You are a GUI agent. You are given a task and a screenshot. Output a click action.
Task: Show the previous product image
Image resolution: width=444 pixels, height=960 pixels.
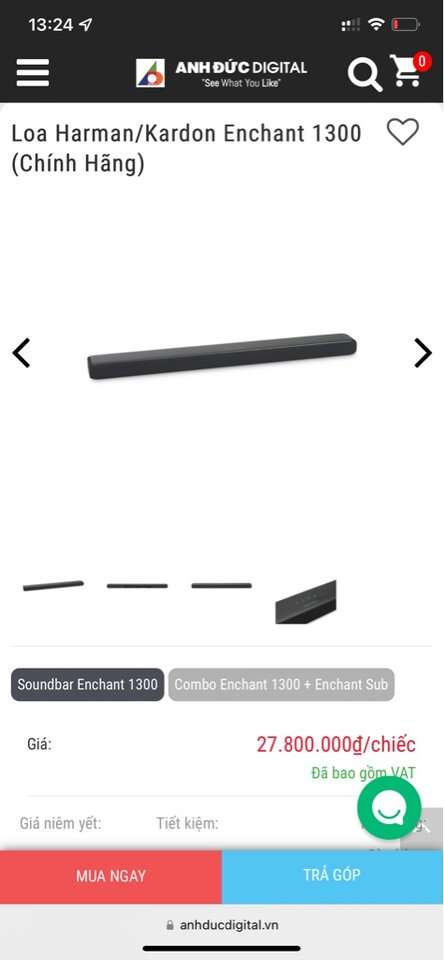pyautogui.click(x=21, y=353)
